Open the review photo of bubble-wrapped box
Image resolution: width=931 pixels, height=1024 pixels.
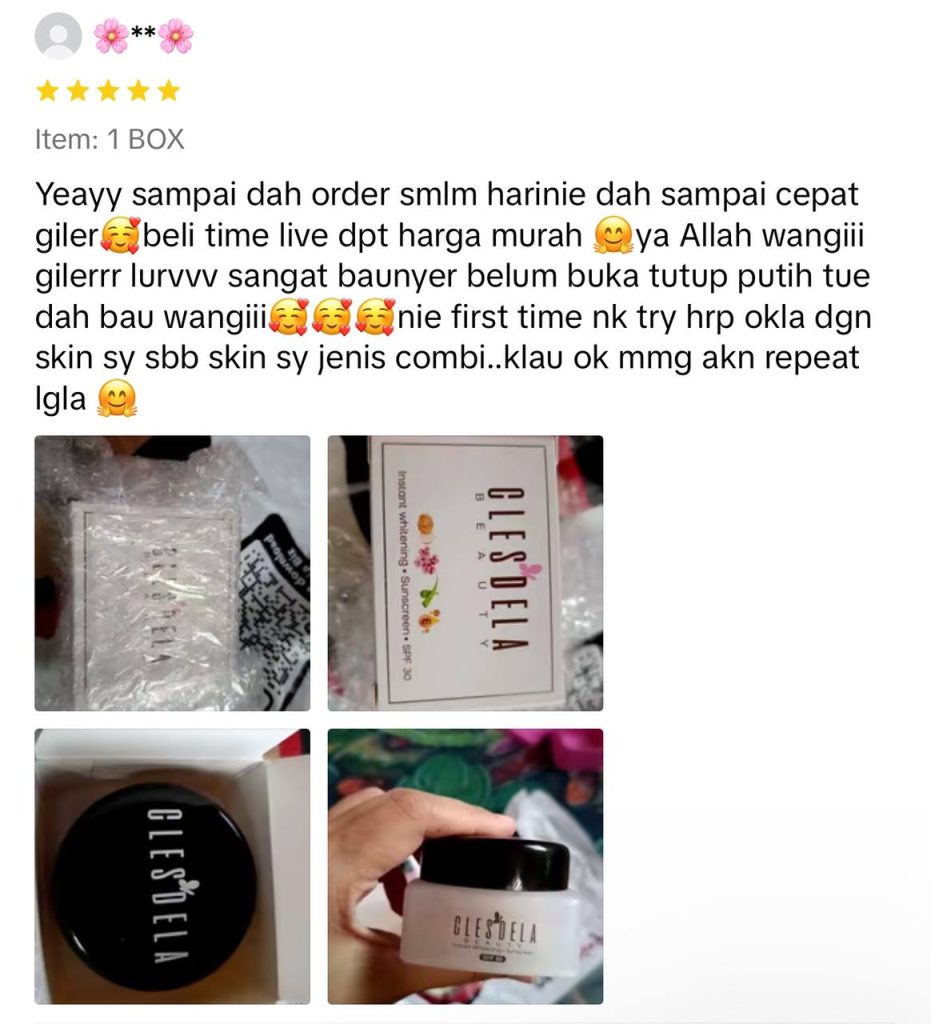click(x=172, y=573)
